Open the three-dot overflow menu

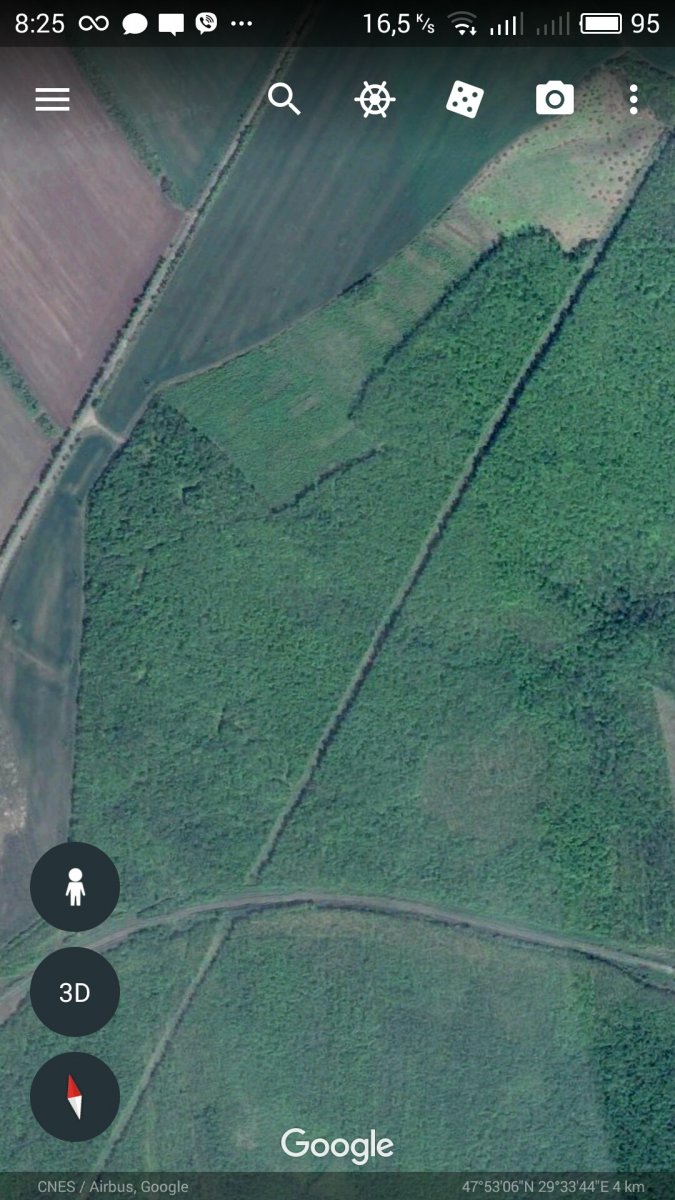point(633,99)
